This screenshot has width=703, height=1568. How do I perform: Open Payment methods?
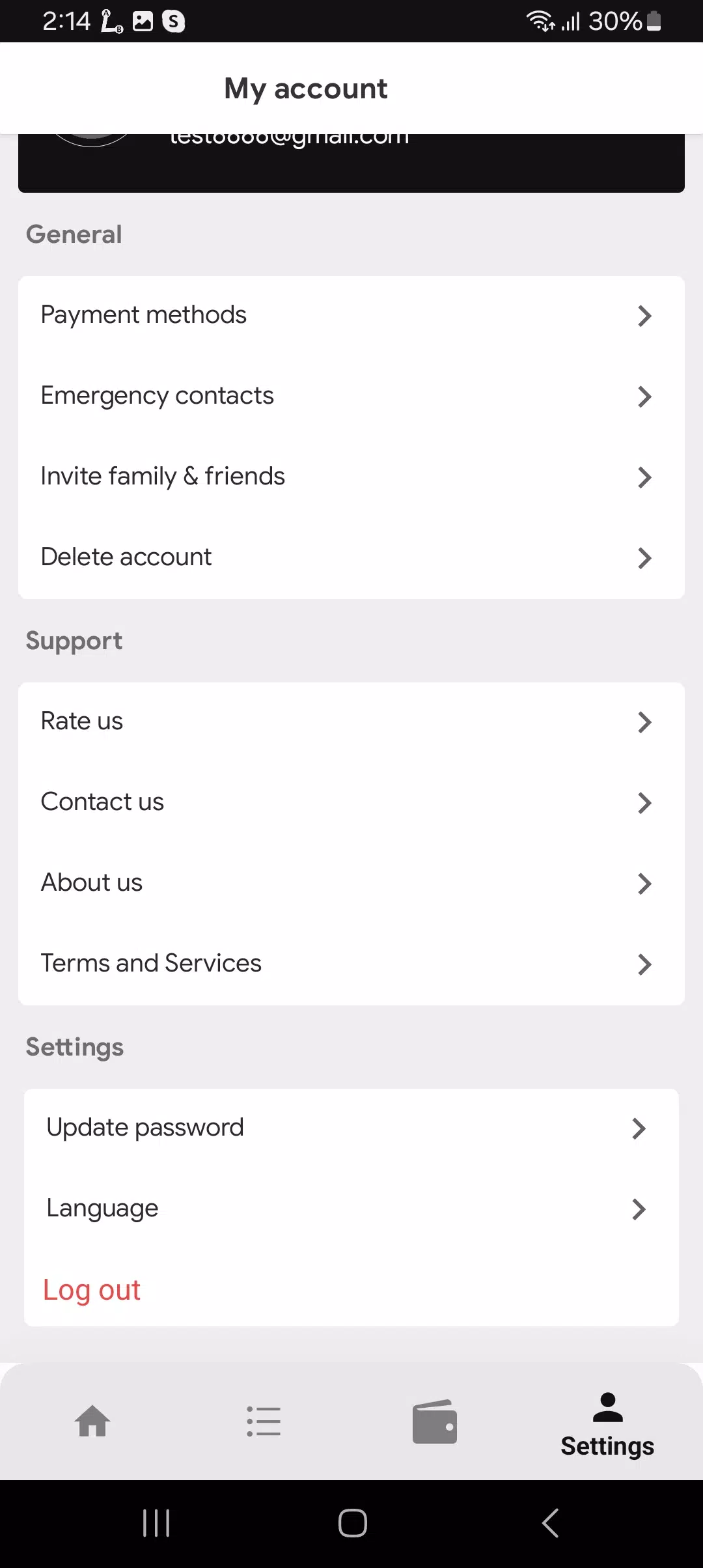click(351, 316)
